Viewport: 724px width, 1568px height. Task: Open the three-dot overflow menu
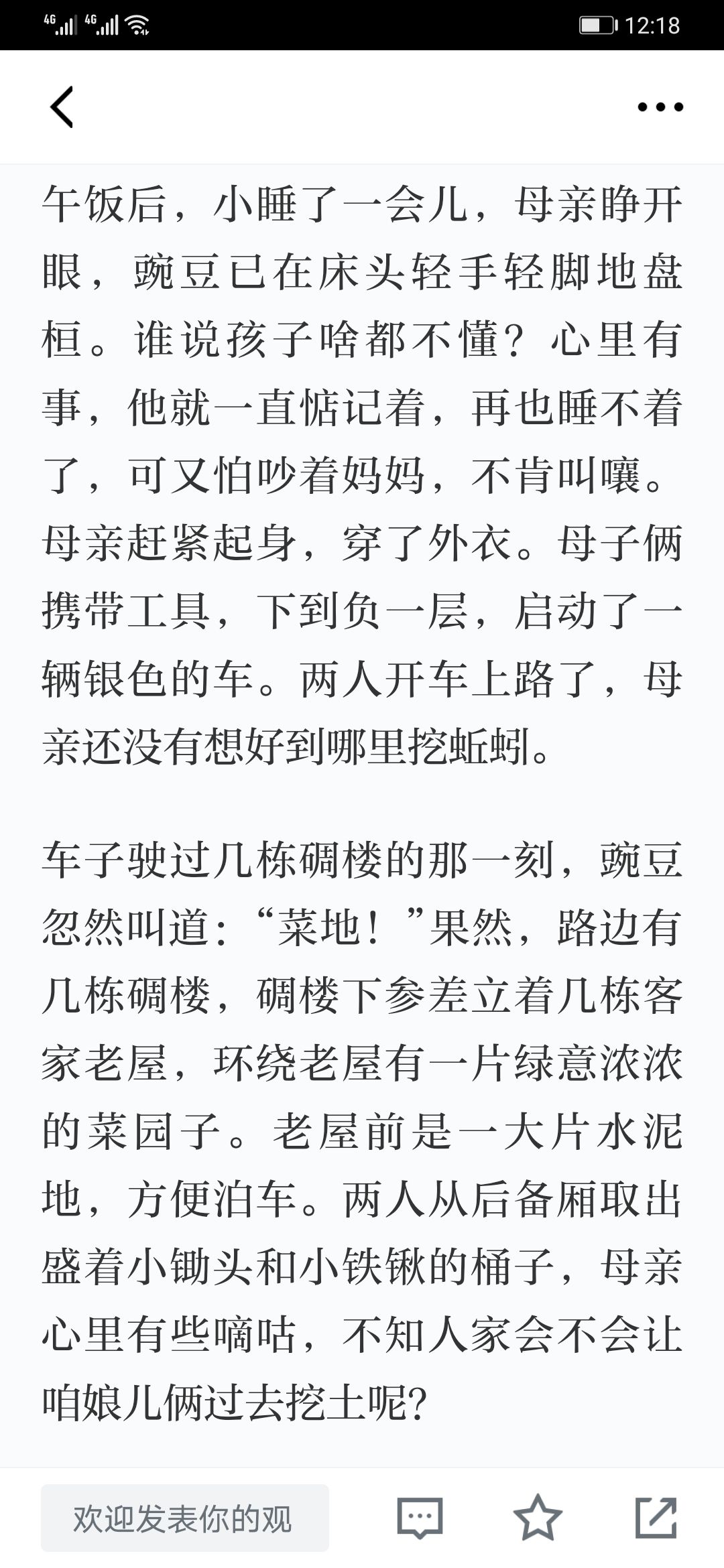(x=660, y=107)
